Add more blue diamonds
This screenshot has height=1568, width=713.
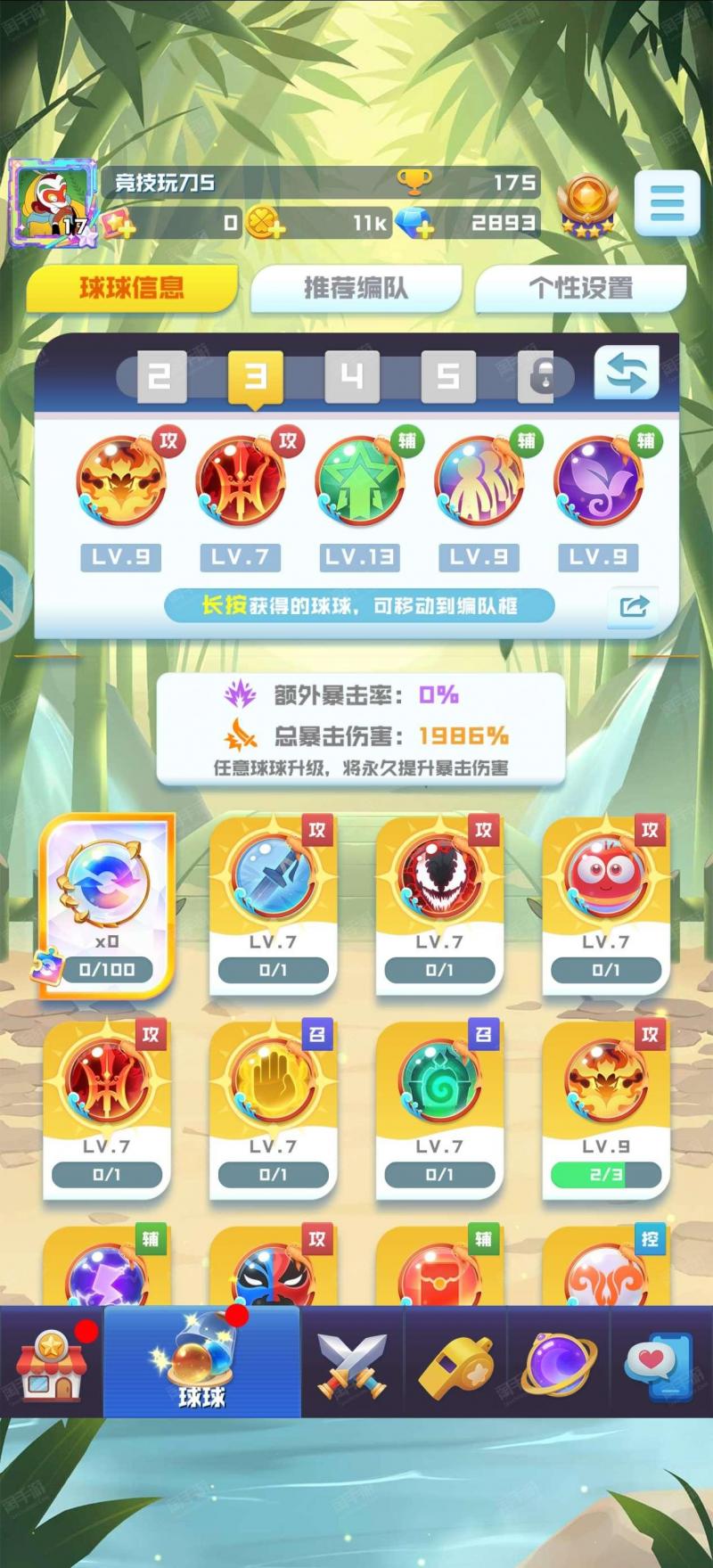[425, 230]
